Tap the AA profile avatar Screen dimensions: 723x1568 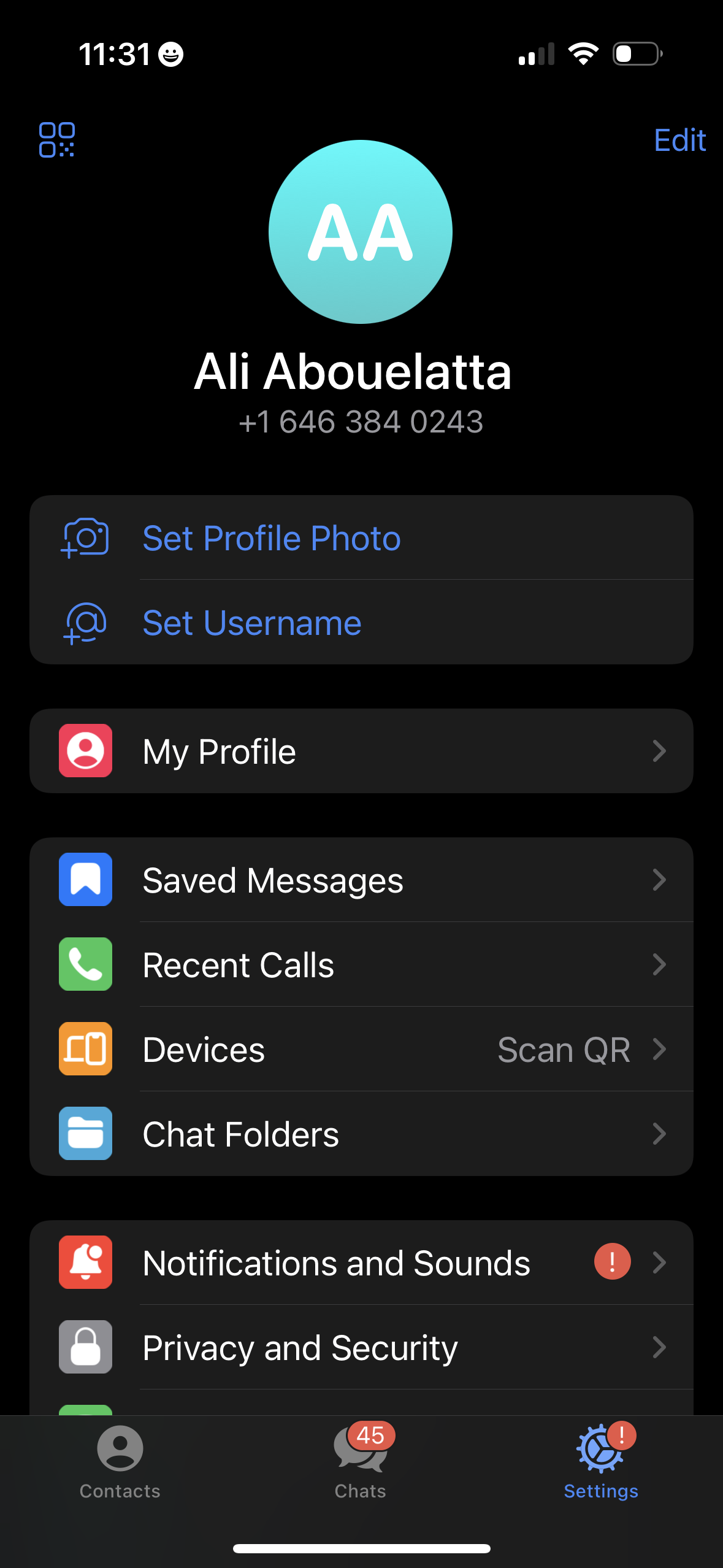(361, 232)
